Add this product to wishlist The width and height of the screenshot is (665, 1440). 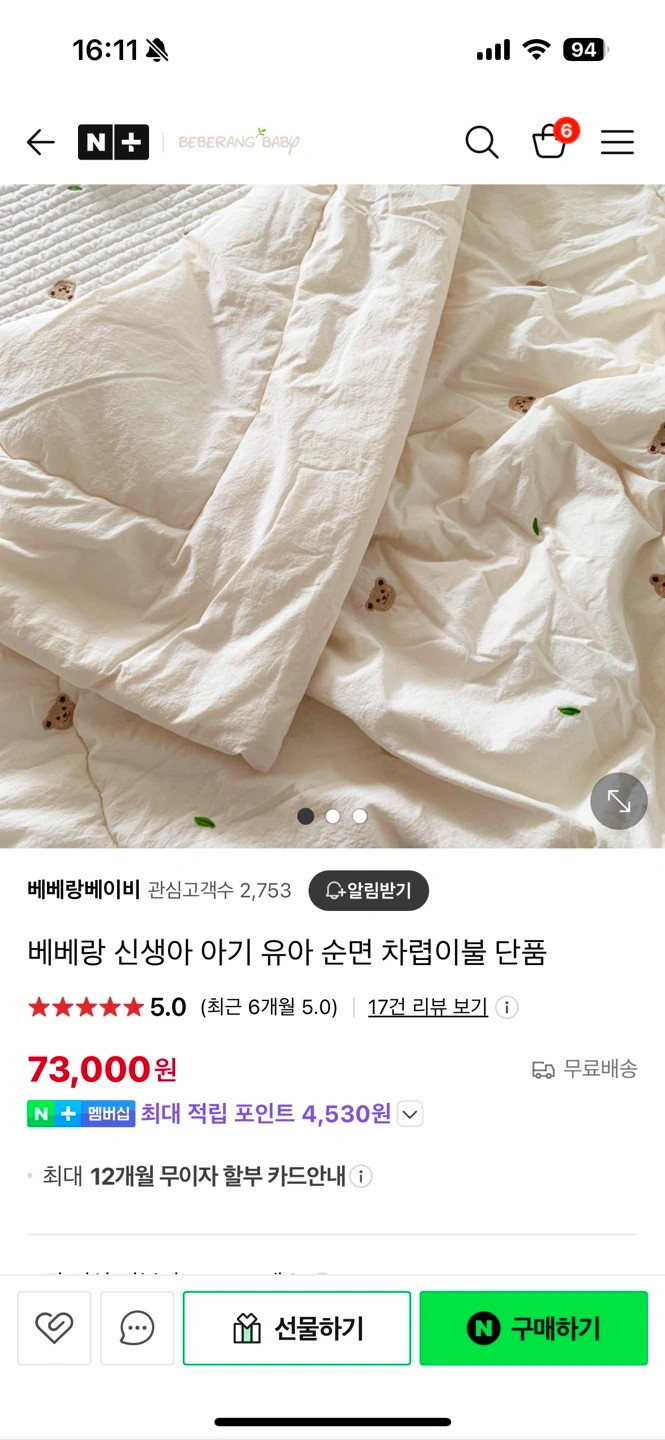pyautogui.click(x=54, y=1328)
